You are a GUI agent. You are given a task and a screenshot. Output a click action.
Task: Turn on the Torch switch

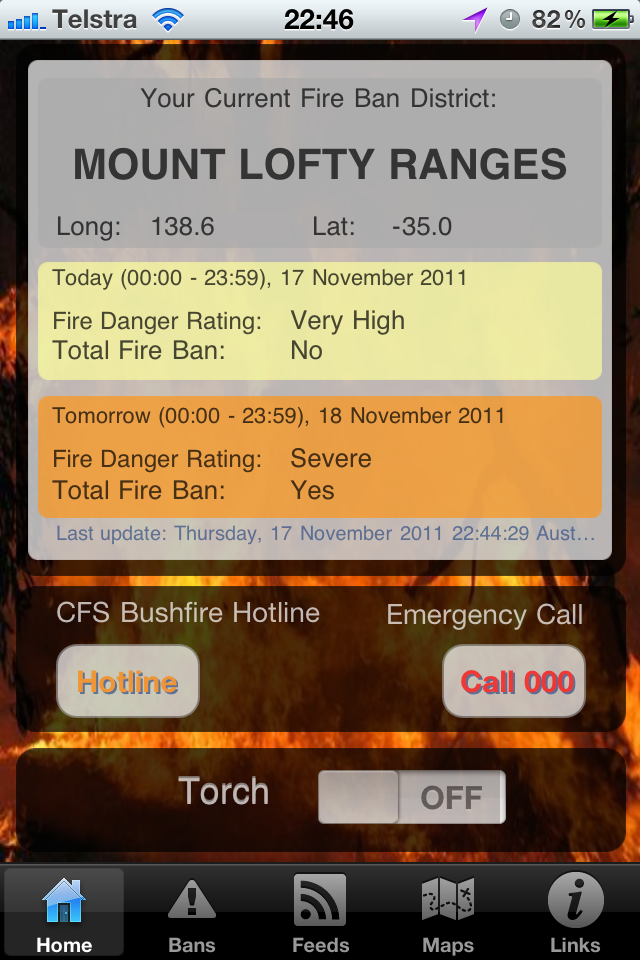coord(411,797)
